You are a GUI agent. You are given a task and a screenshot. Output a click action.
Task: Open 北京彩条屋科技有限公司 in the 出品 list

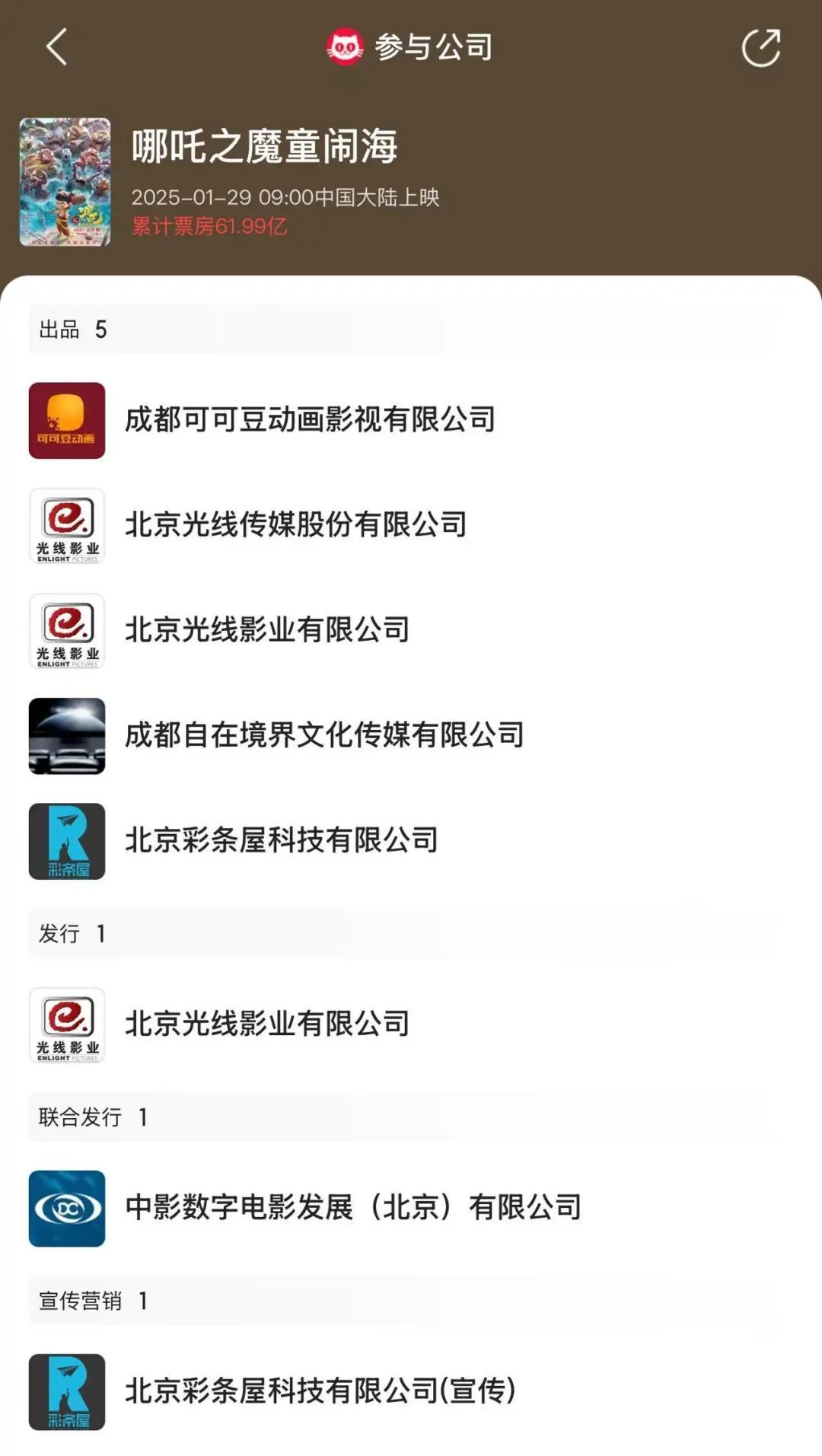(x=282, y=840)
